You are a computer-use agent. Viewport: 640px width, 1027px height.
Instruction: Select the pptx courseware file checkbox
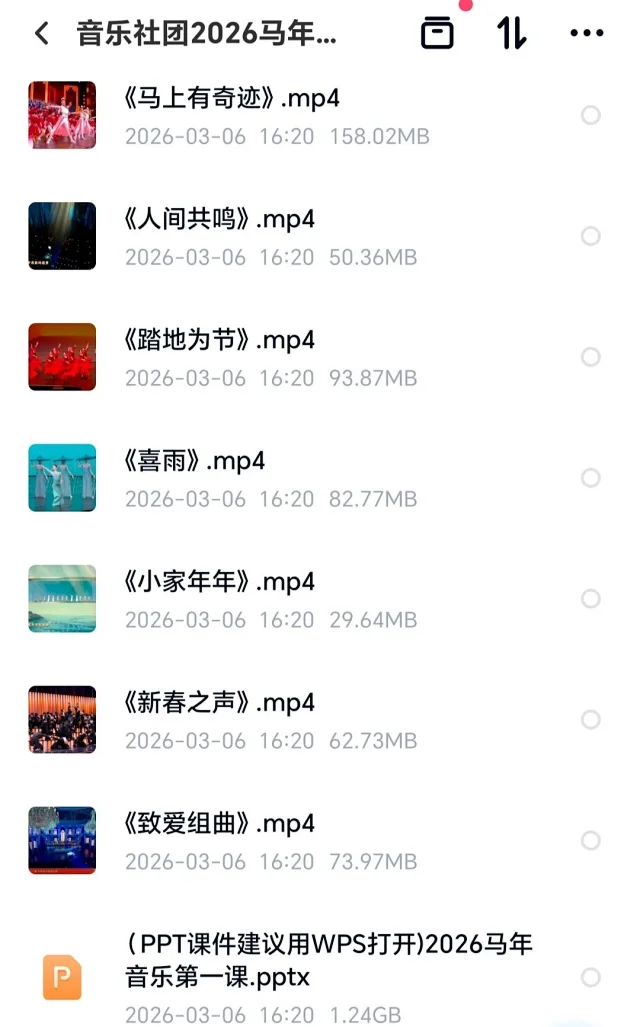point(591,977)
